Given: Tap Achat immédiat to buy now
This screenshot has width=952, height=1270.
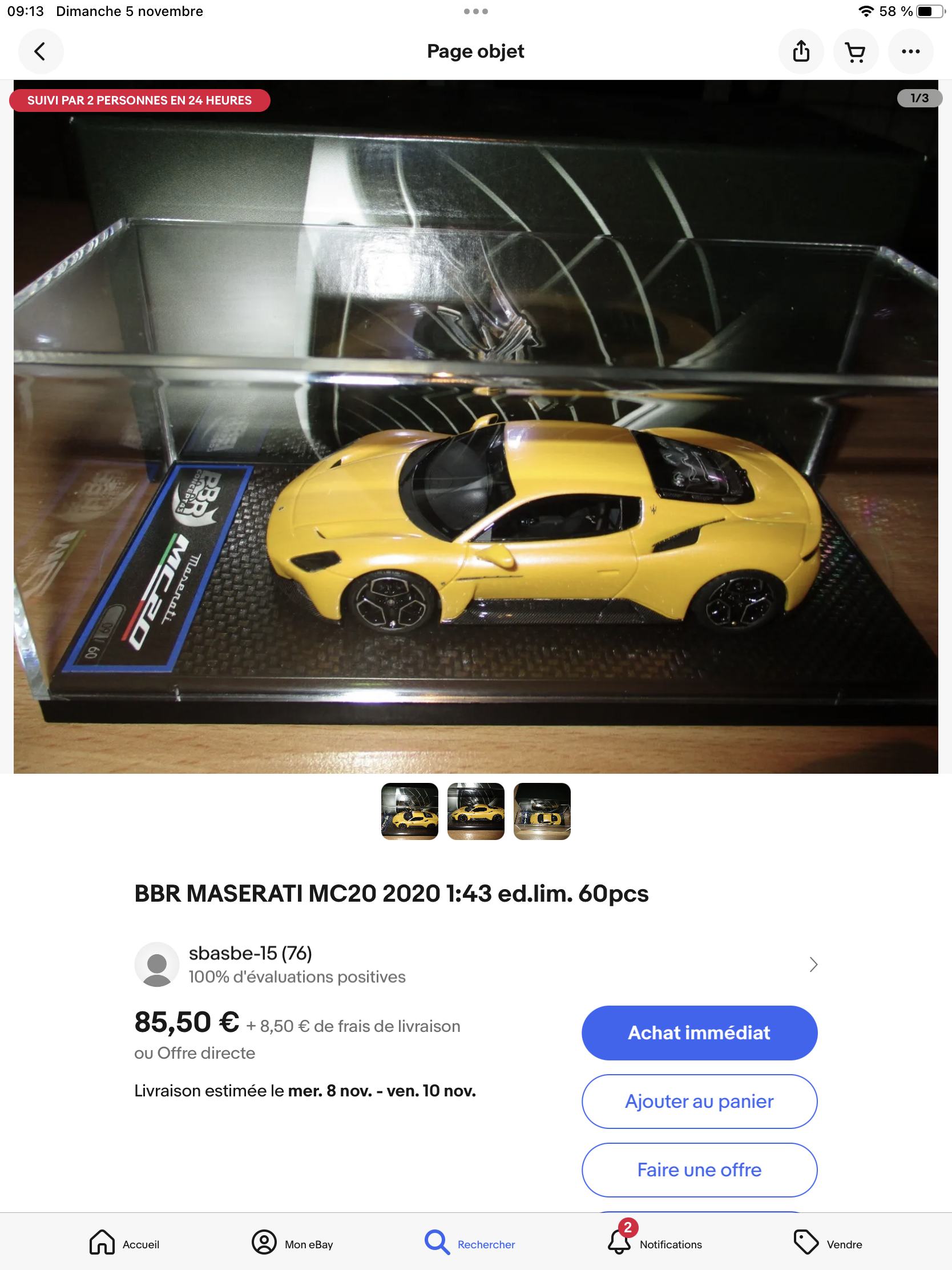Looking at the screenshot, I should 699,1032.
